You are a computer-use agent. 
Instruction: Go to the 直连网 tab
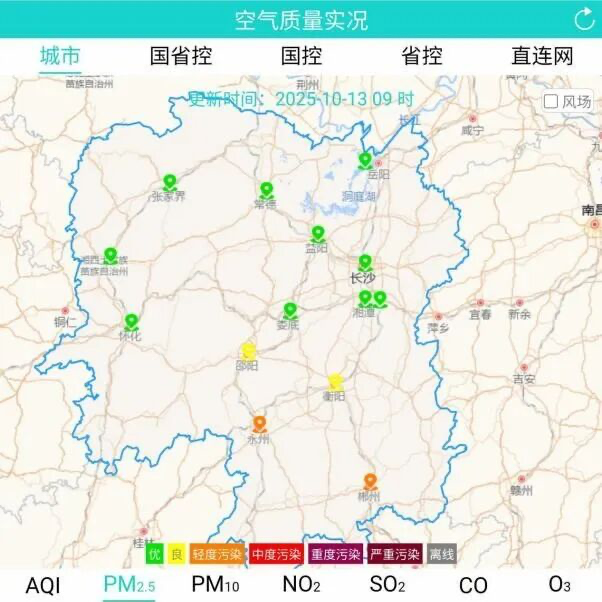(542, 55)
